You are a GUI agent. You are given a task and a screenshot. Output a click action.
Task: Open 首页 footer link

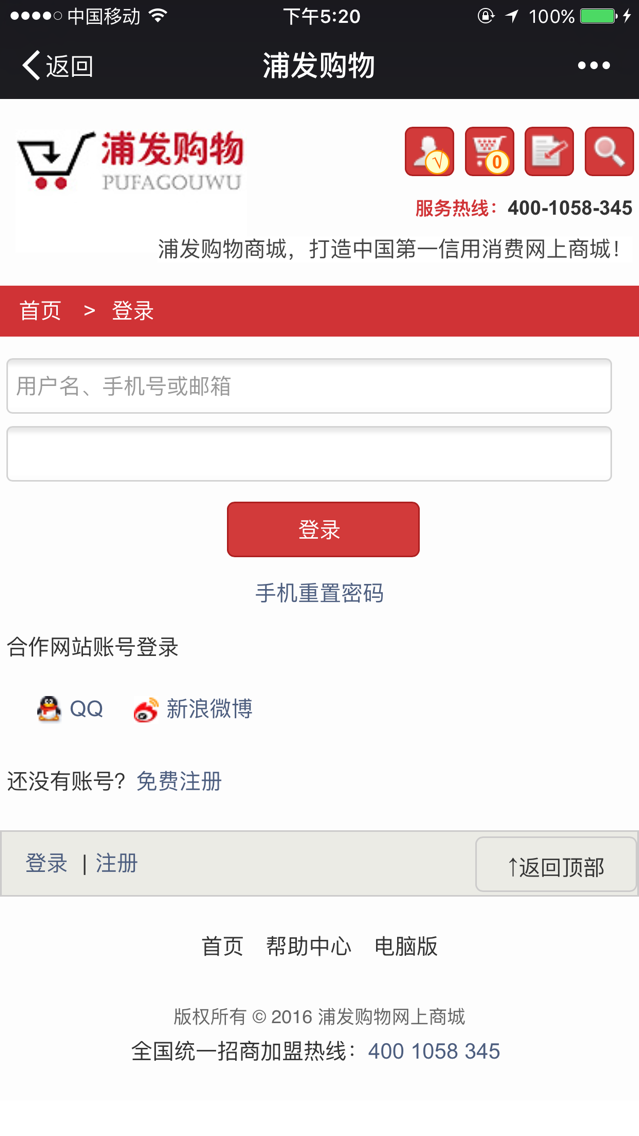(x=222, y=946)
